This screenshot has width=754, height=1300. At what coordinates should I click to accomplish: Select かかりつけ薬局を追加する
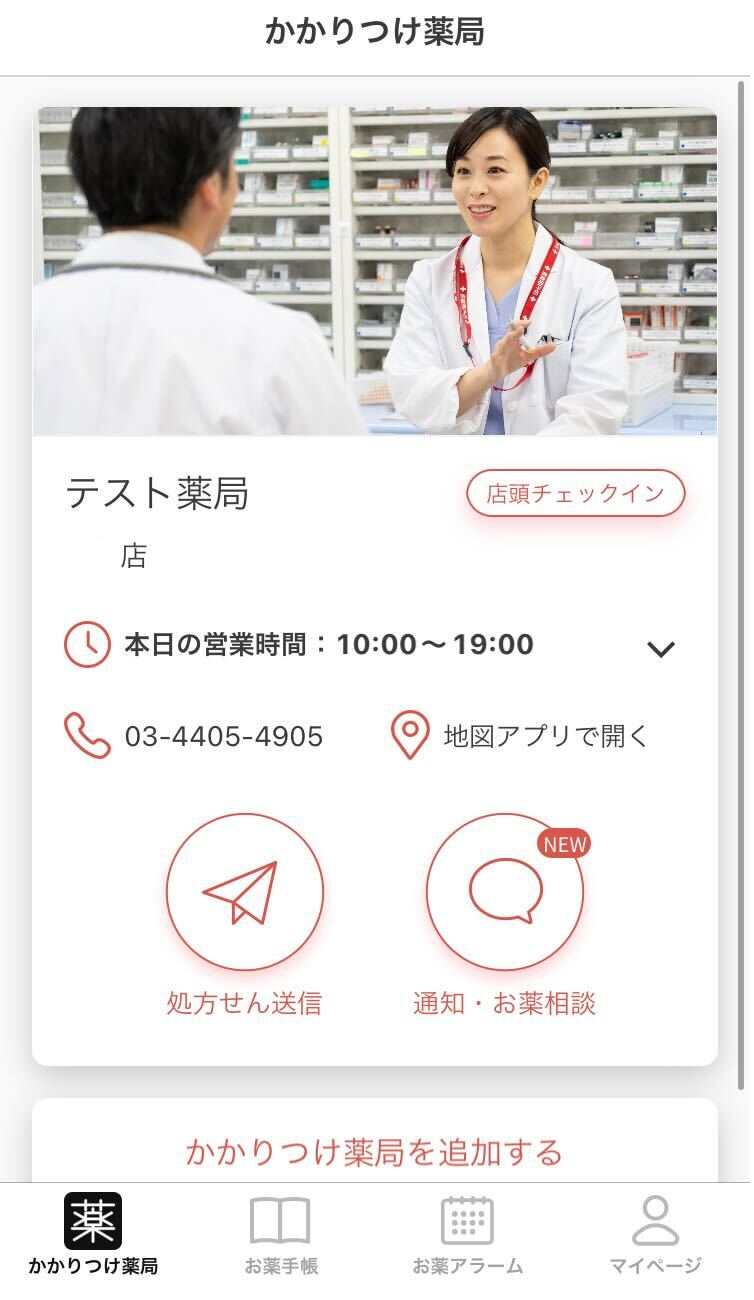tap(374, 1152)
